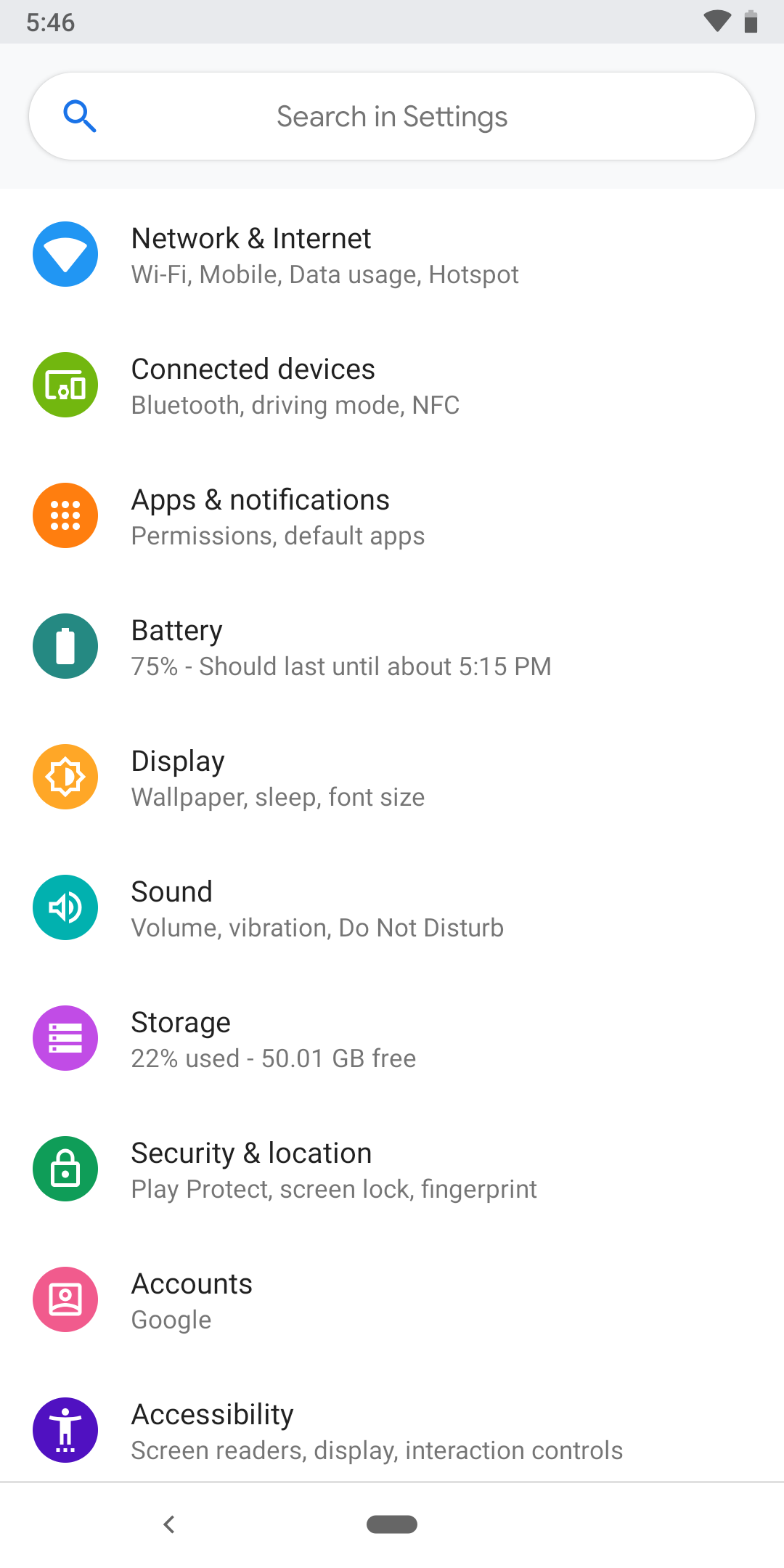Screen dimensions: 784x1568
Task: Tap the Security & location padlock icon
Action: click(x=65, y=1169)
